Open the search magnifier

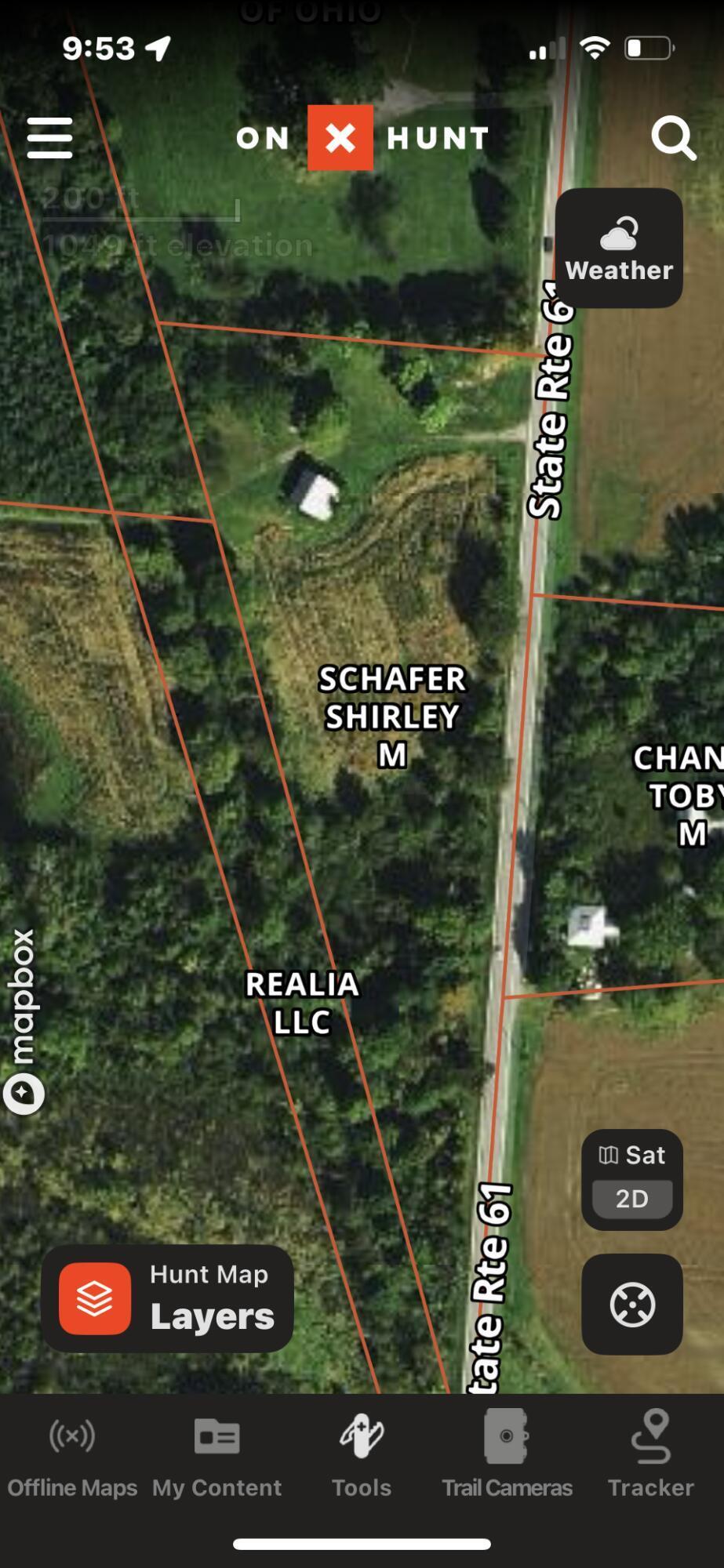(673, 138)
